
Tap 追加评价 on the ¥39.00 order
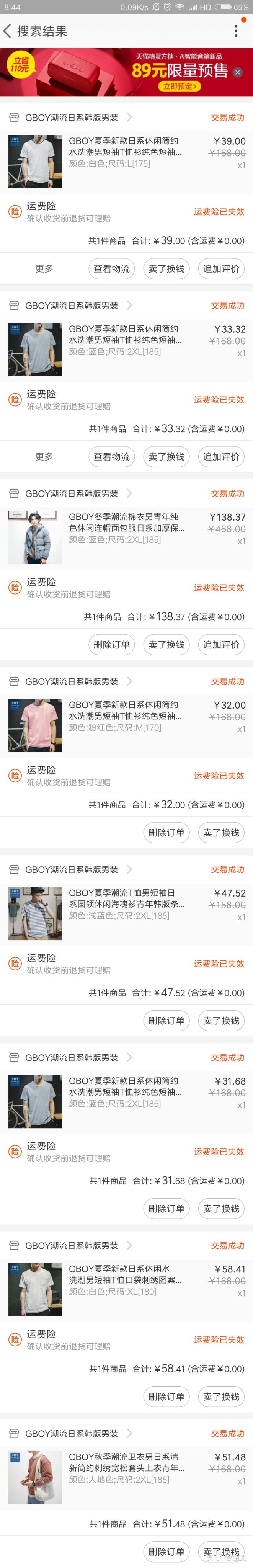221,268
